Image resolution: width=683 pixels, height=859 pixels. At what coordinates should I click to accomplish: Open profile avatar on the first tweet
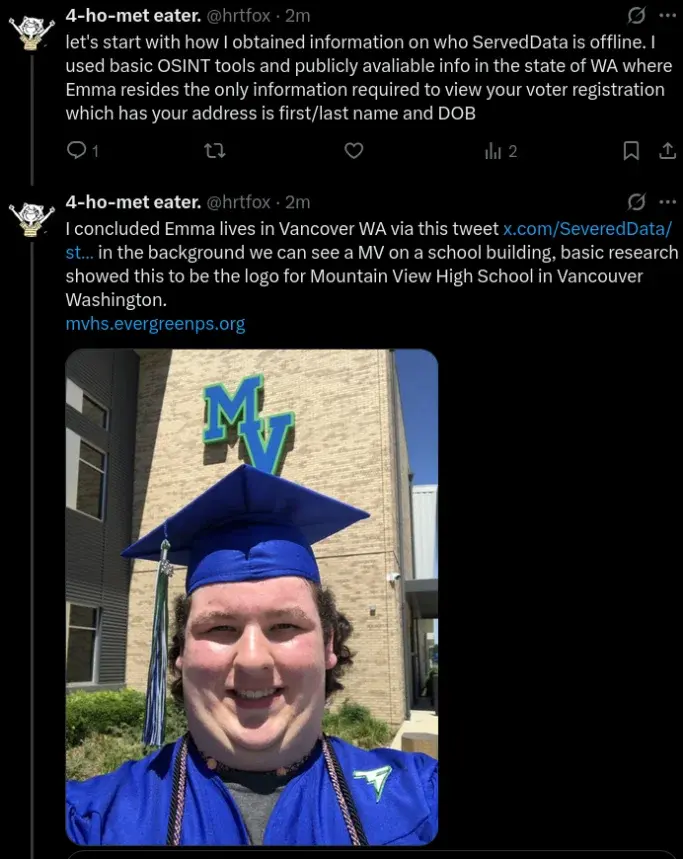pyautogui.click(x=32, y=30)
